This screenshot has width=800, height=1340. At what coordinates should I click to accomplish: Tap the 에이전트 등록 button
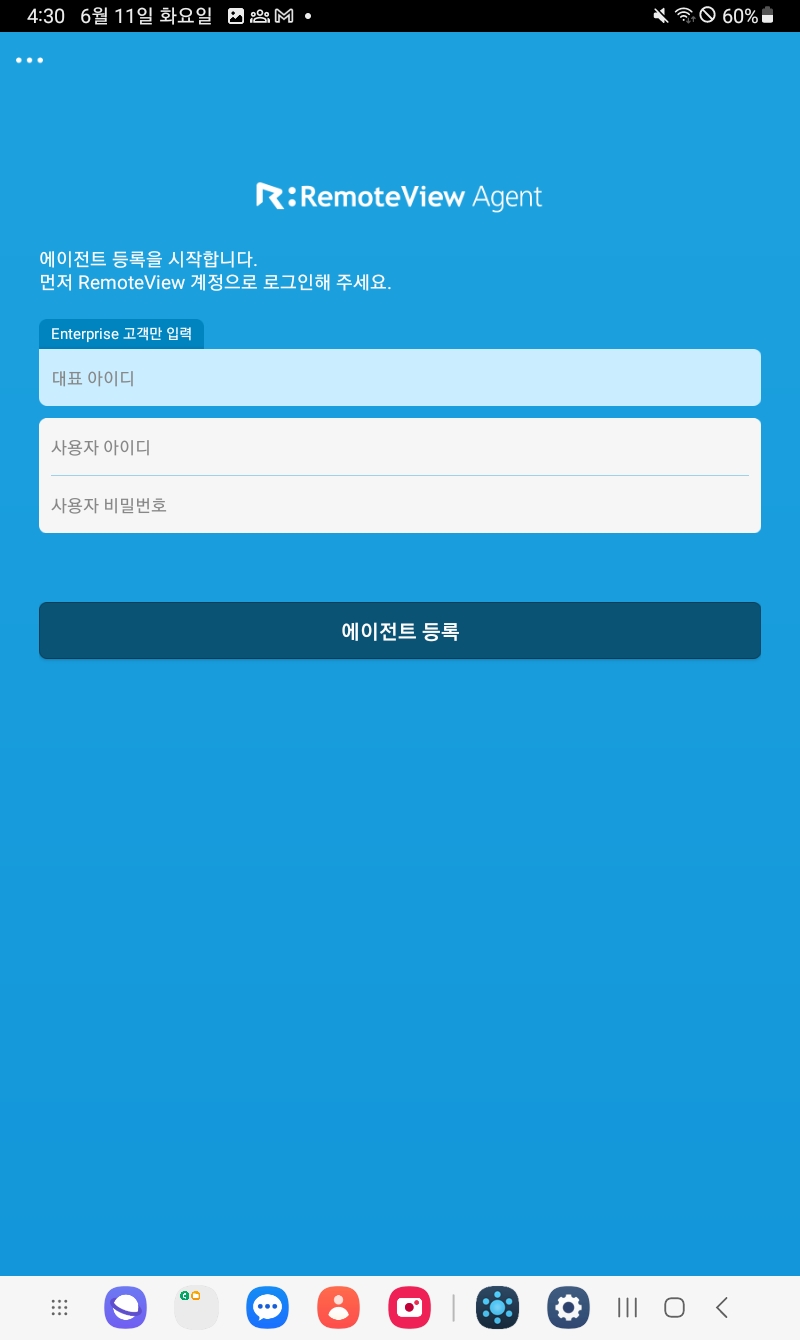(x=400, y=631)
